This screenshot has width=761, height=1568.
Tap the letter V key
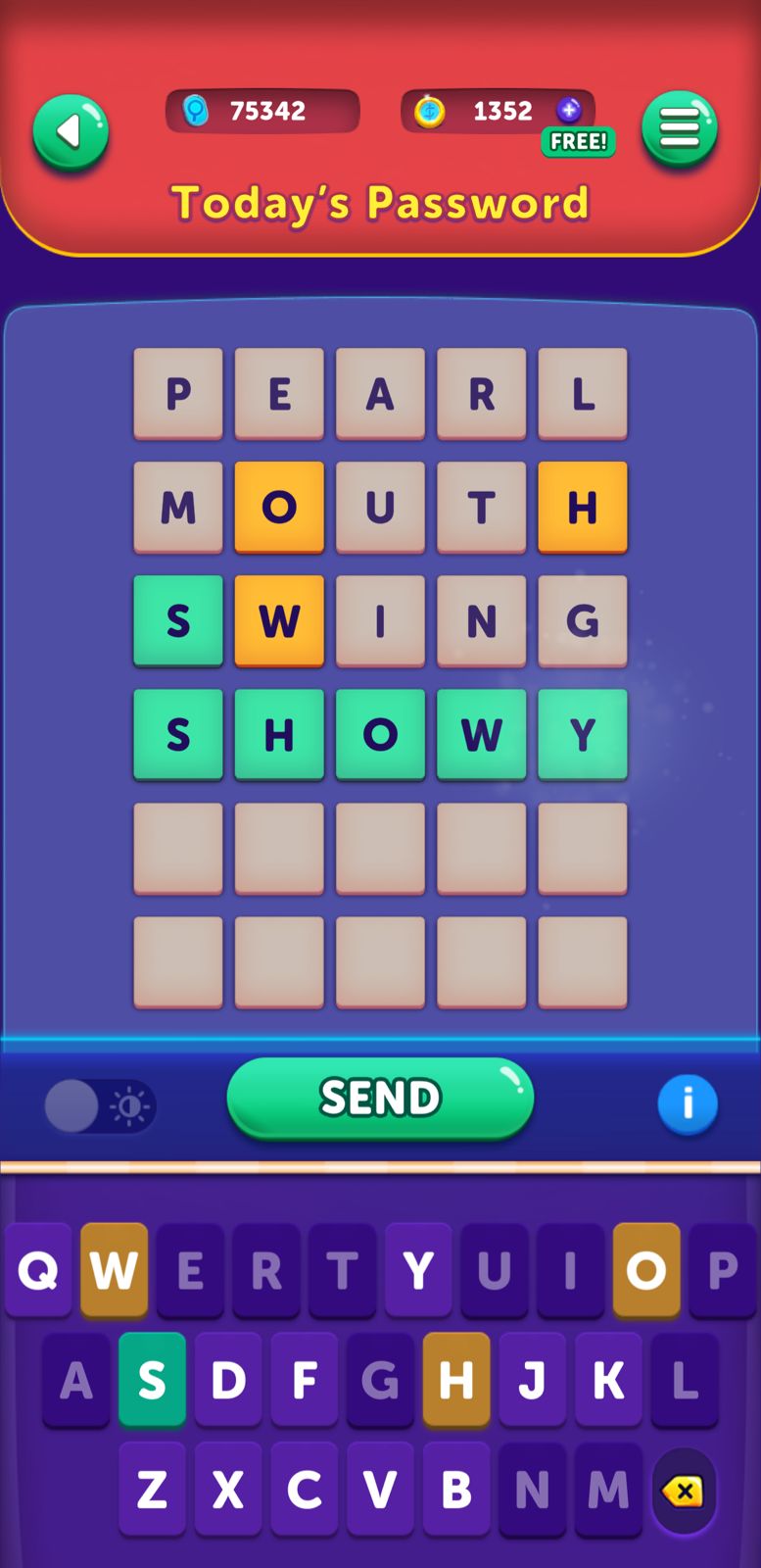coord(380,1491)
